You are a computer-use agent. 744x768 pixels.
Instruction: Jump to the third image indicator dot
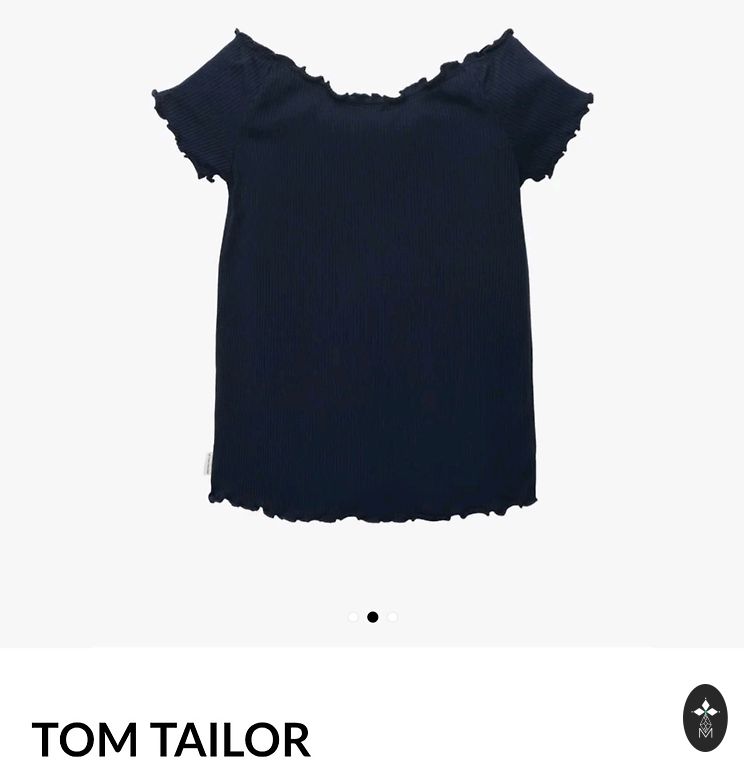pos(393,617)
